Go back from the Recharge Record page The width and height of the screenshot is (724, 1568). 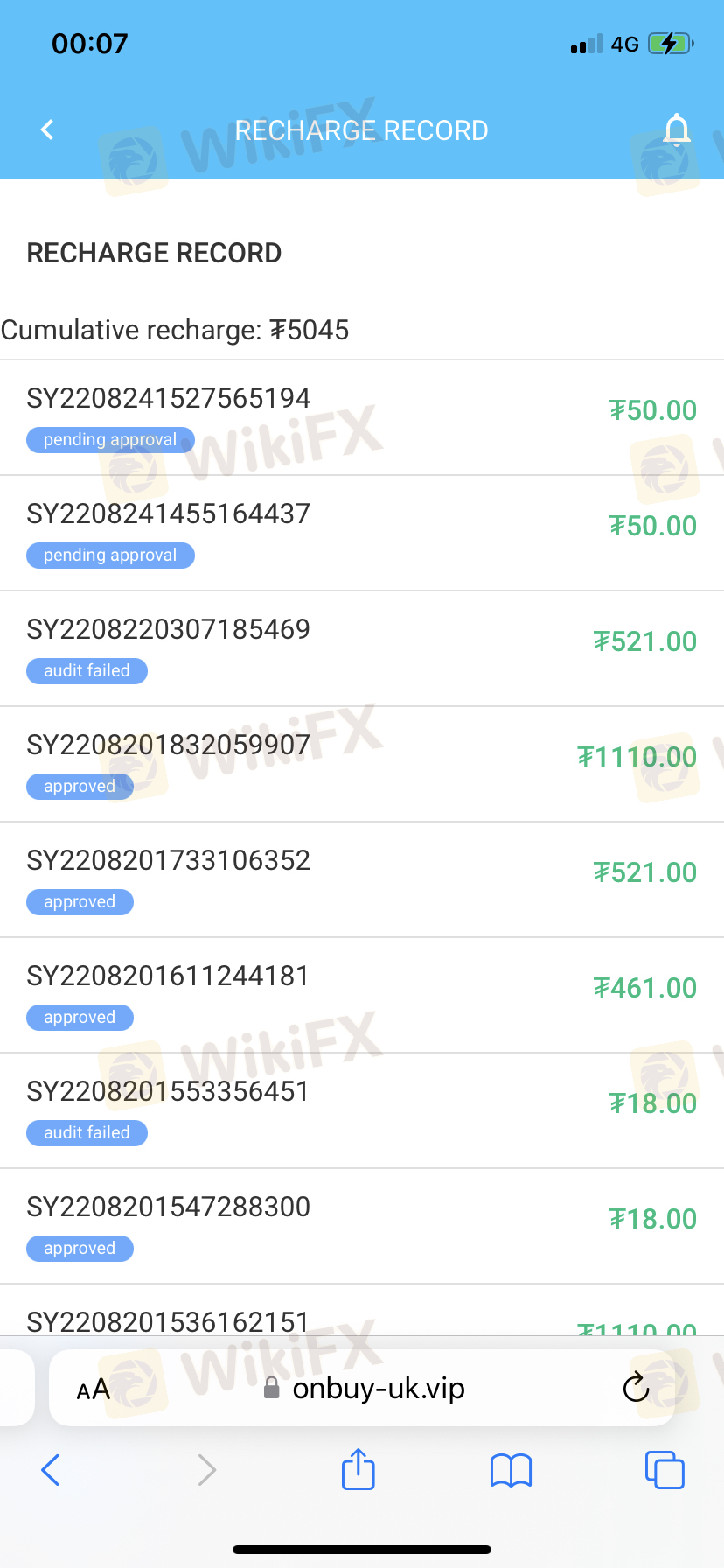[x=47, y=130]
